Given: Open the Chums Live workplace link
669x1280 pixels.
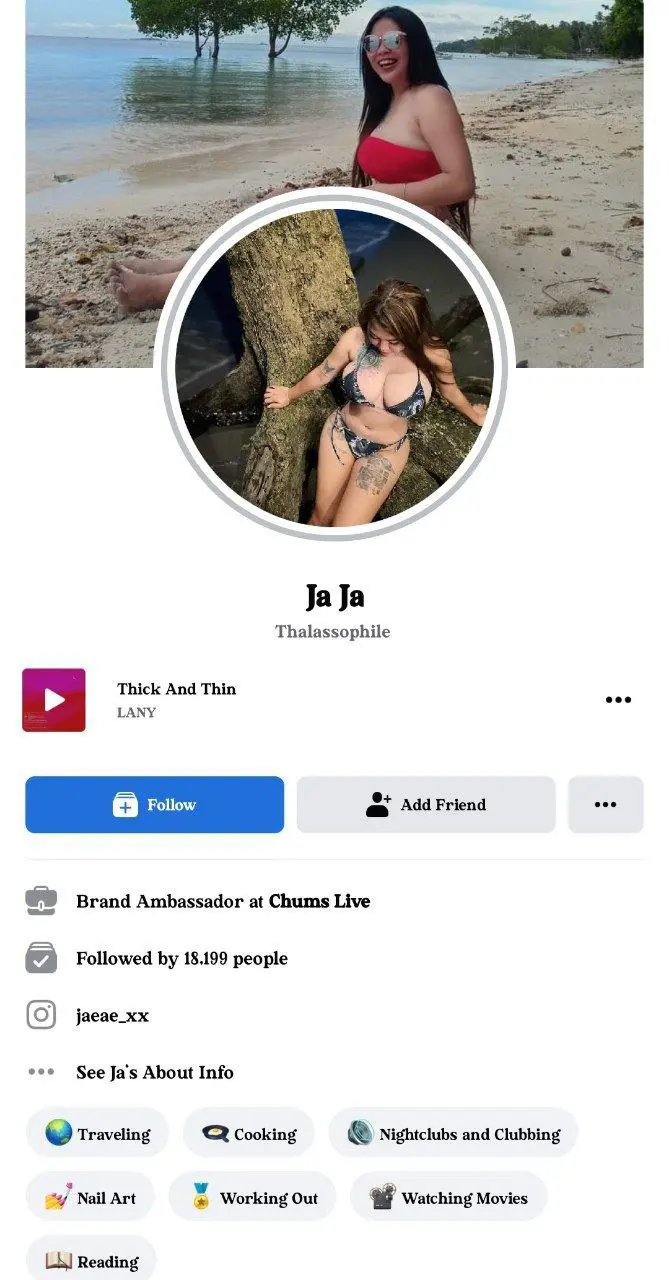Looking at the screenshot, I should pos(319,901).
